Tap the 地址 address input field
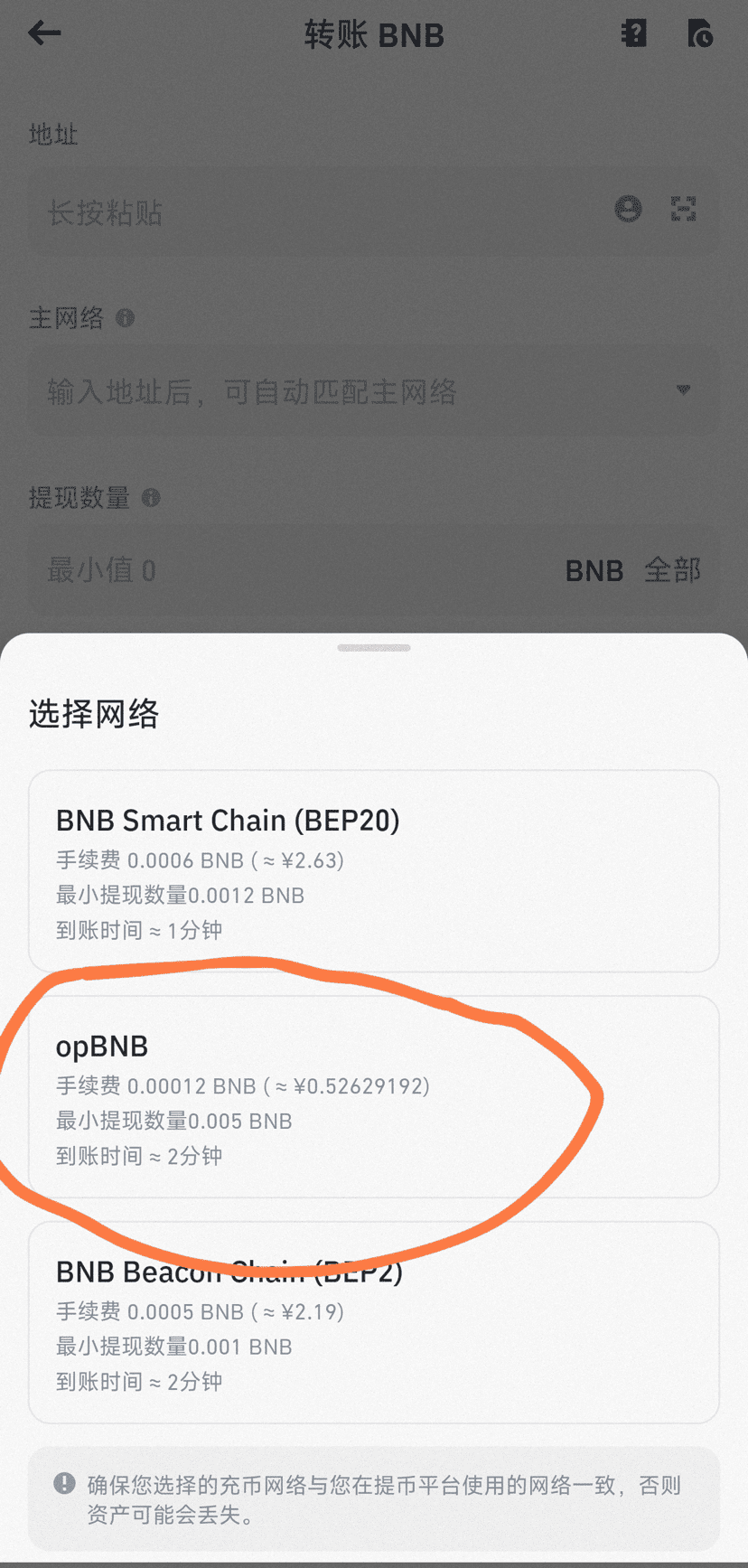The height and width of the screenshot is (1568, 748). (x=316, y=212)
